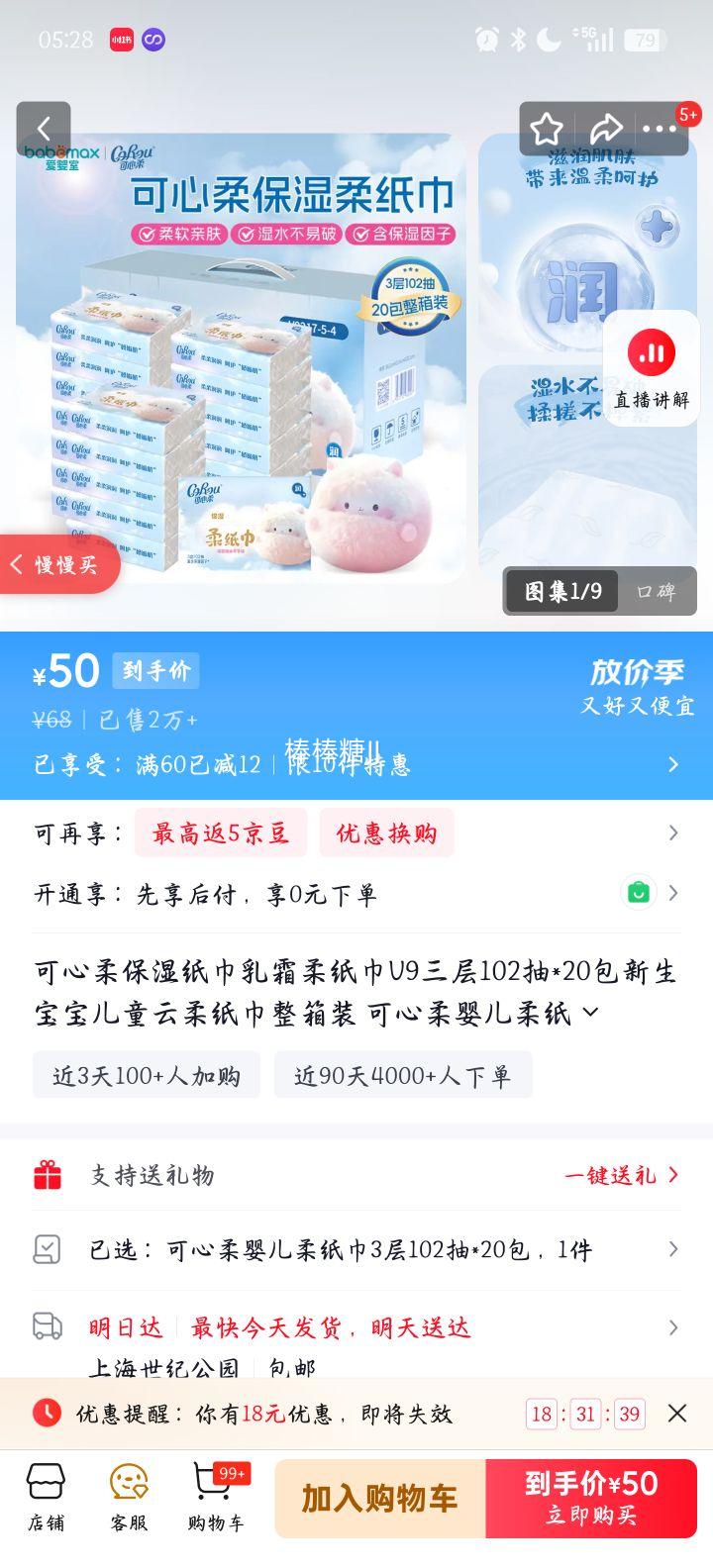The height and width of the screenshot is (1568, 713).
Task: Open the 直播讲解 live explanation player
Action: click(x=651, y=367)
